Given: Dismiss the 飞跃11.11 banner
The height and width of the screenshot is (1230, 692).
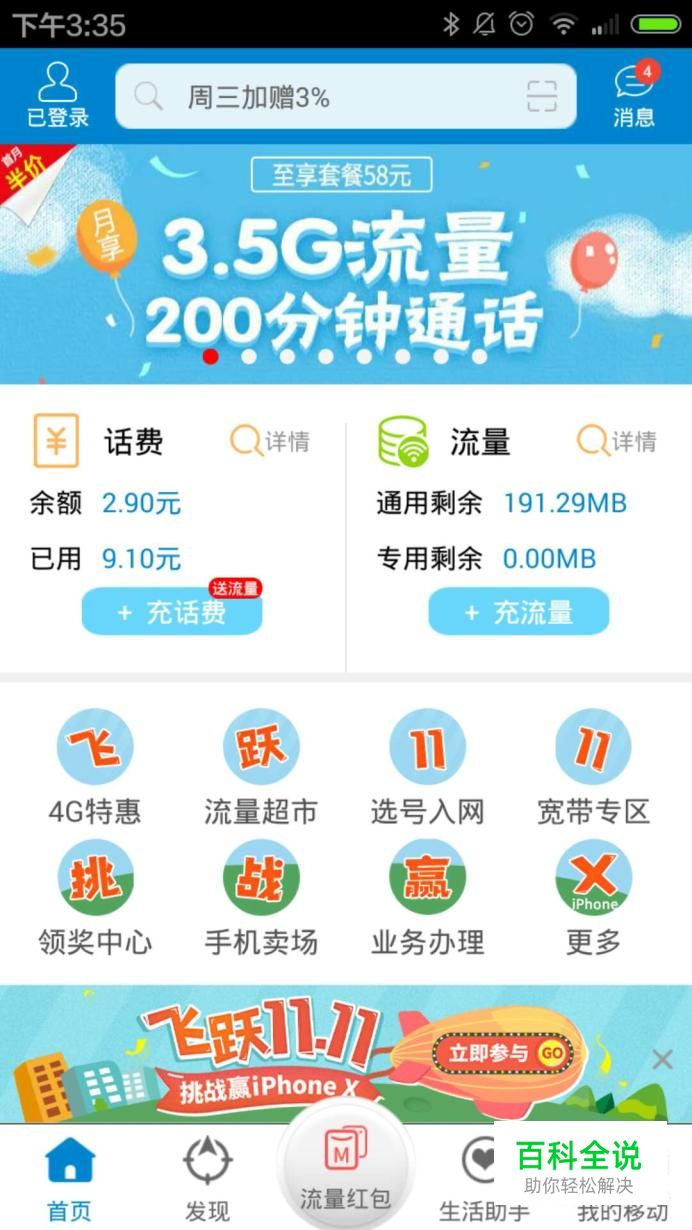Looking at the screenshot, I should tap(662, 1060).
